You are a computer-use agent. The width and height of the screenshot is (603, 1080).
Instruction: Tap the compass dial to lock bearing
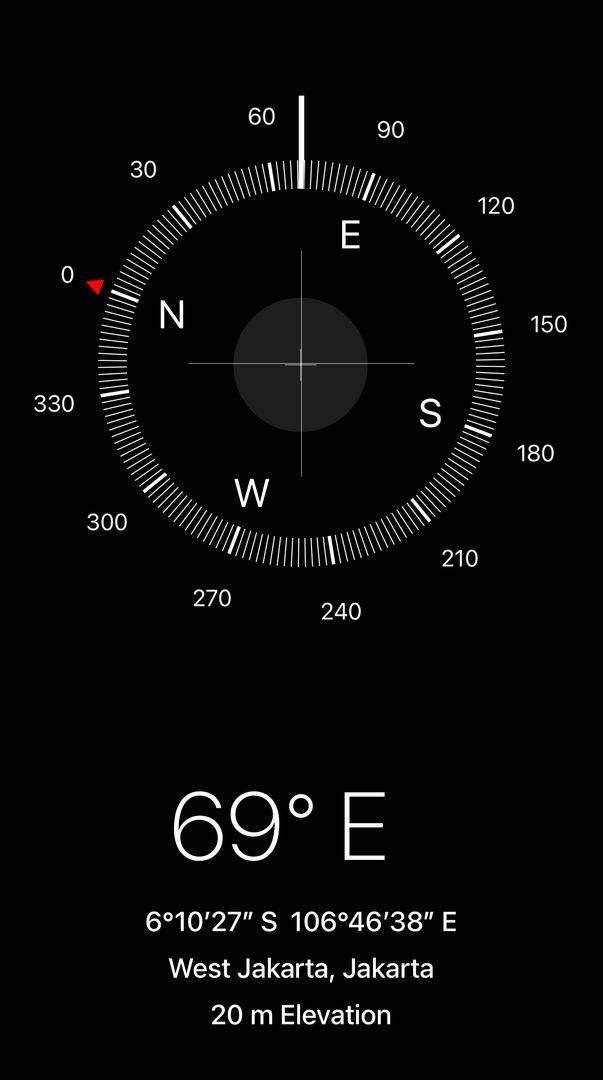[x=301, y=363]
